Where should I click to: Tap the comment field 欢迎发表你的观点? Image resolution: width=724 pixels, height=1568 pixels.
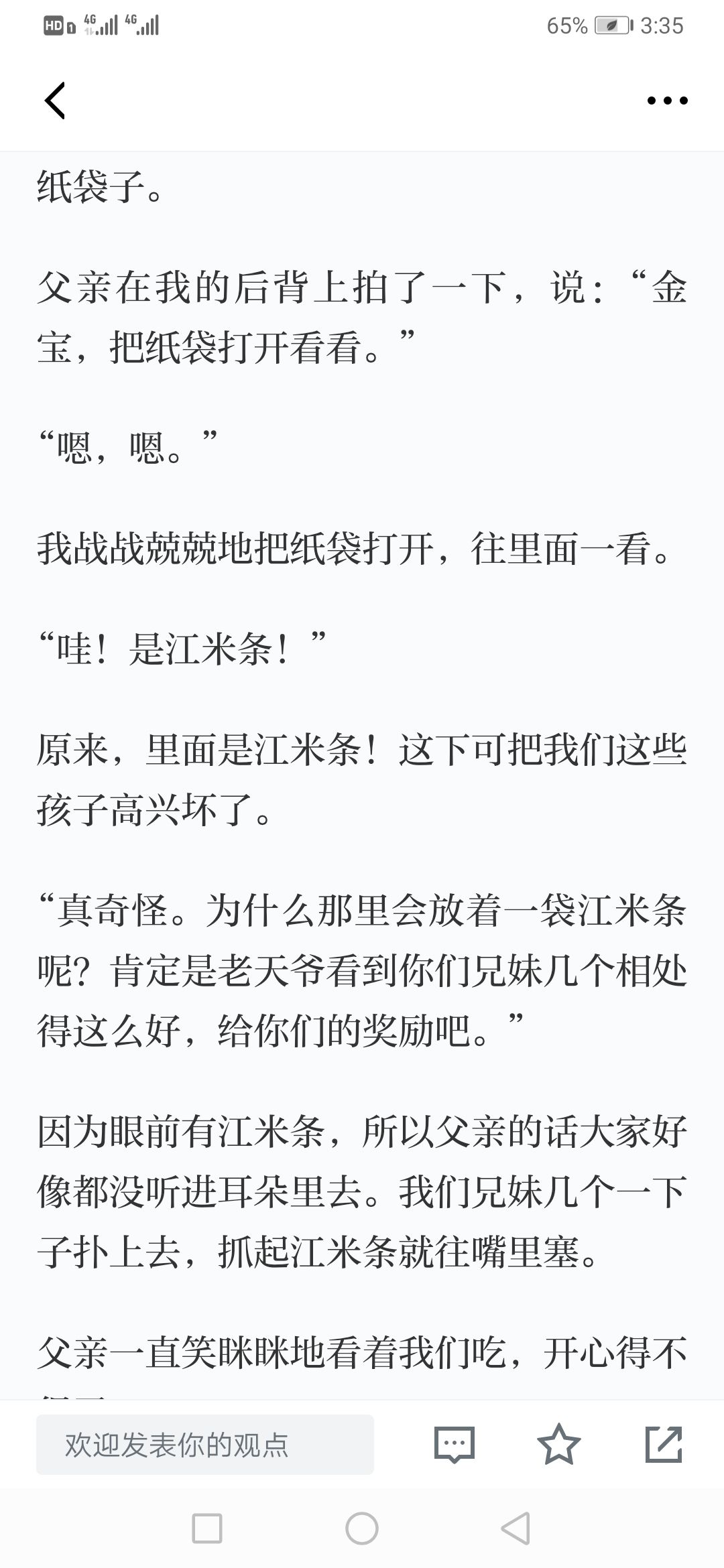pos(205,1445)
